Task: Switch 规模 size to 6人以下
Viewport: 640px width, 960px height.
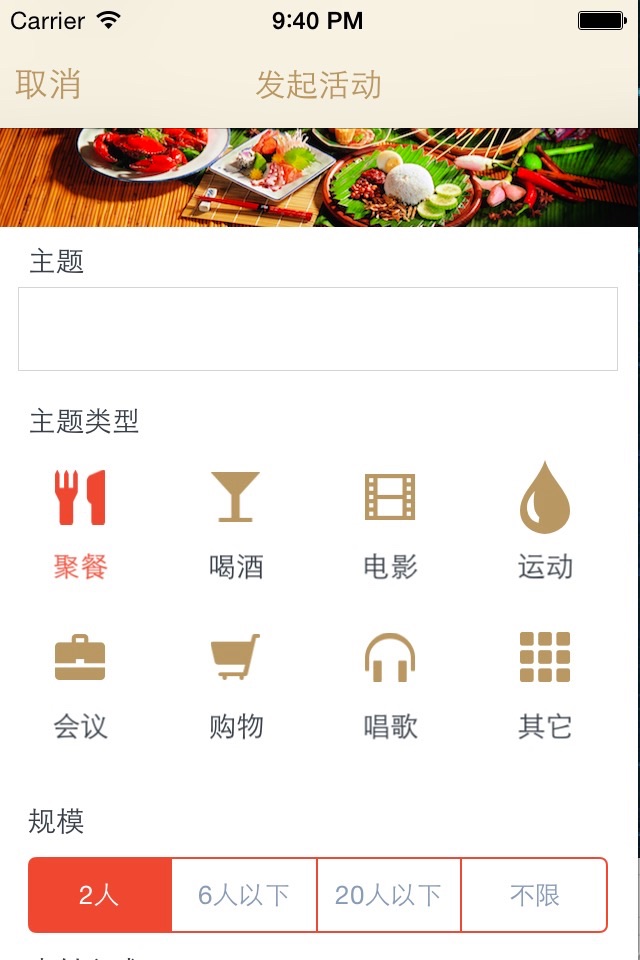Action: (244, 895)
